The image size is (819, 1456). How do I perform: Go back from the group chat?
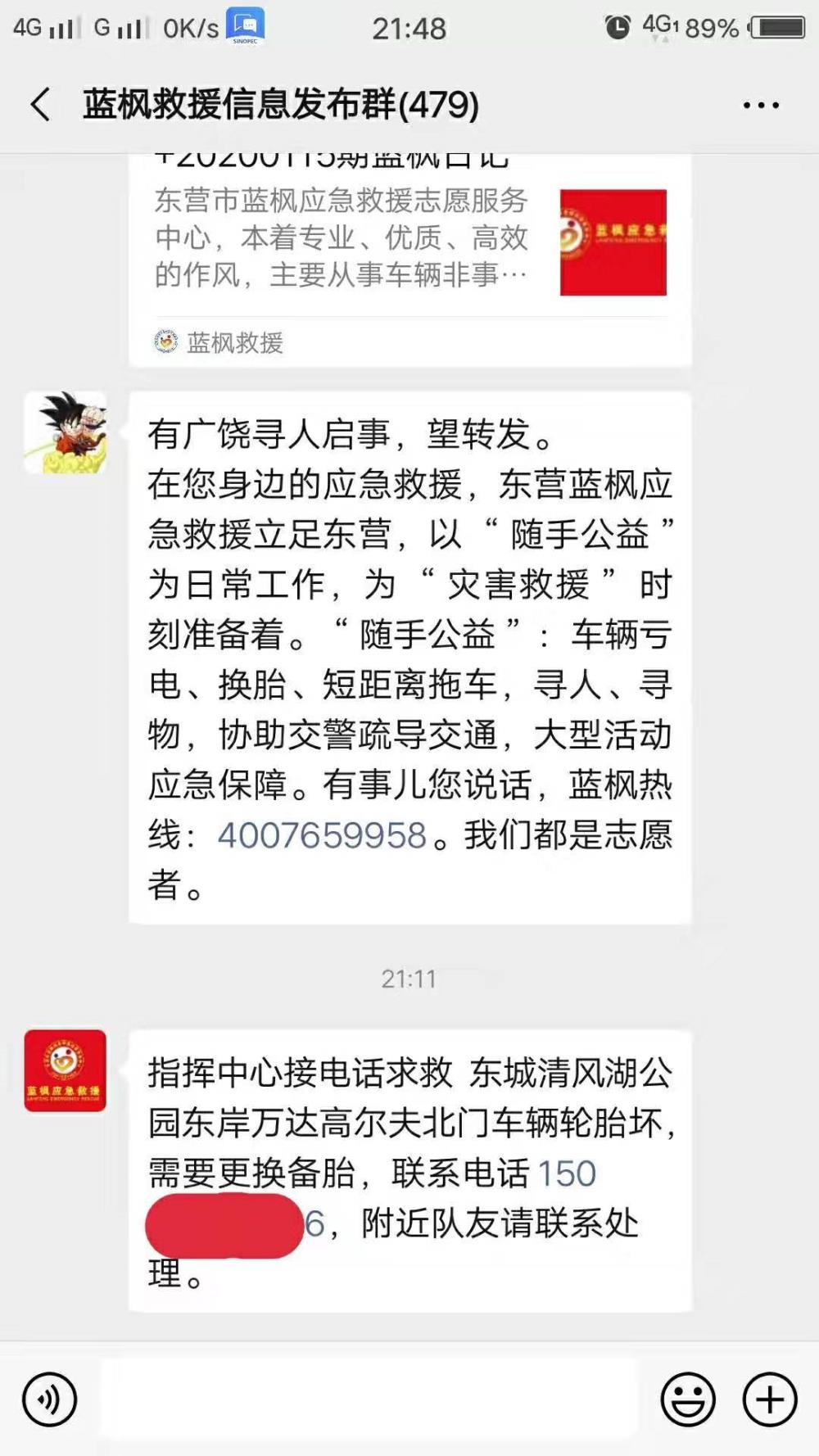click(40, 105)
